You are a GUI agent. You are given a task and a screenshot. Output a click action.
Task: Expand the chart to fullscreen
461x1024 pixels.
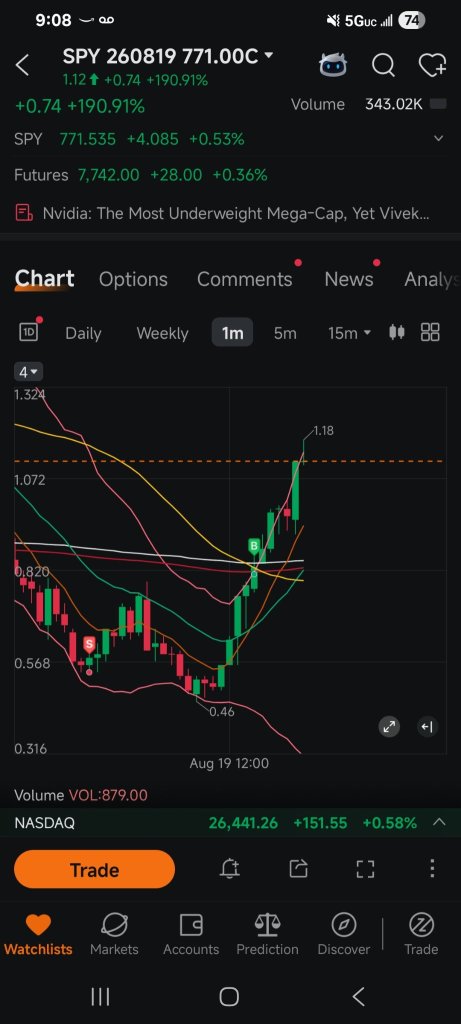coord(389,727)
